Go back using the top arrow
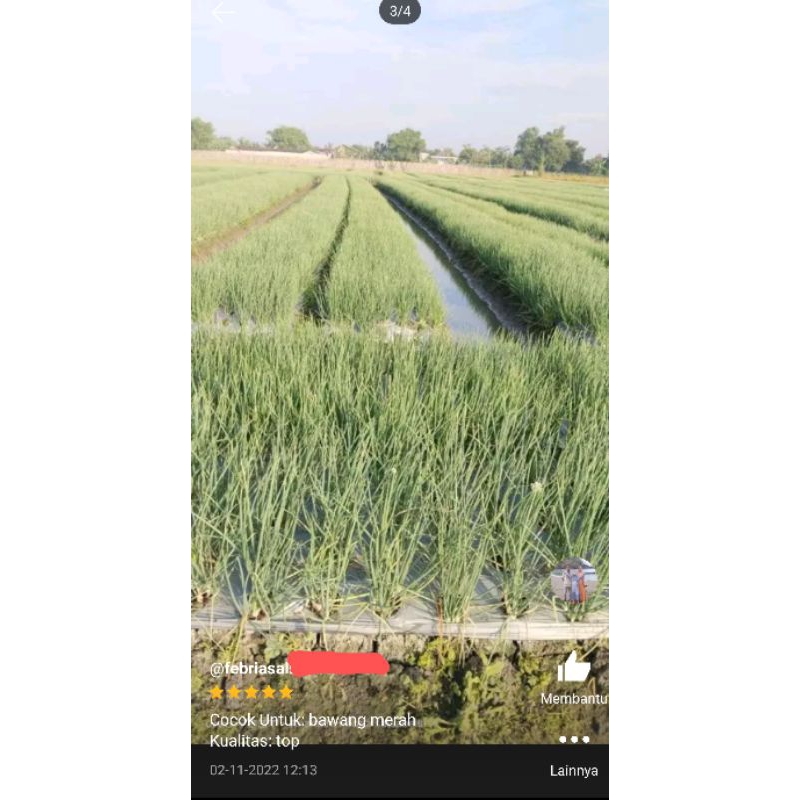800x800 pixels. click(x=222, y=13)
